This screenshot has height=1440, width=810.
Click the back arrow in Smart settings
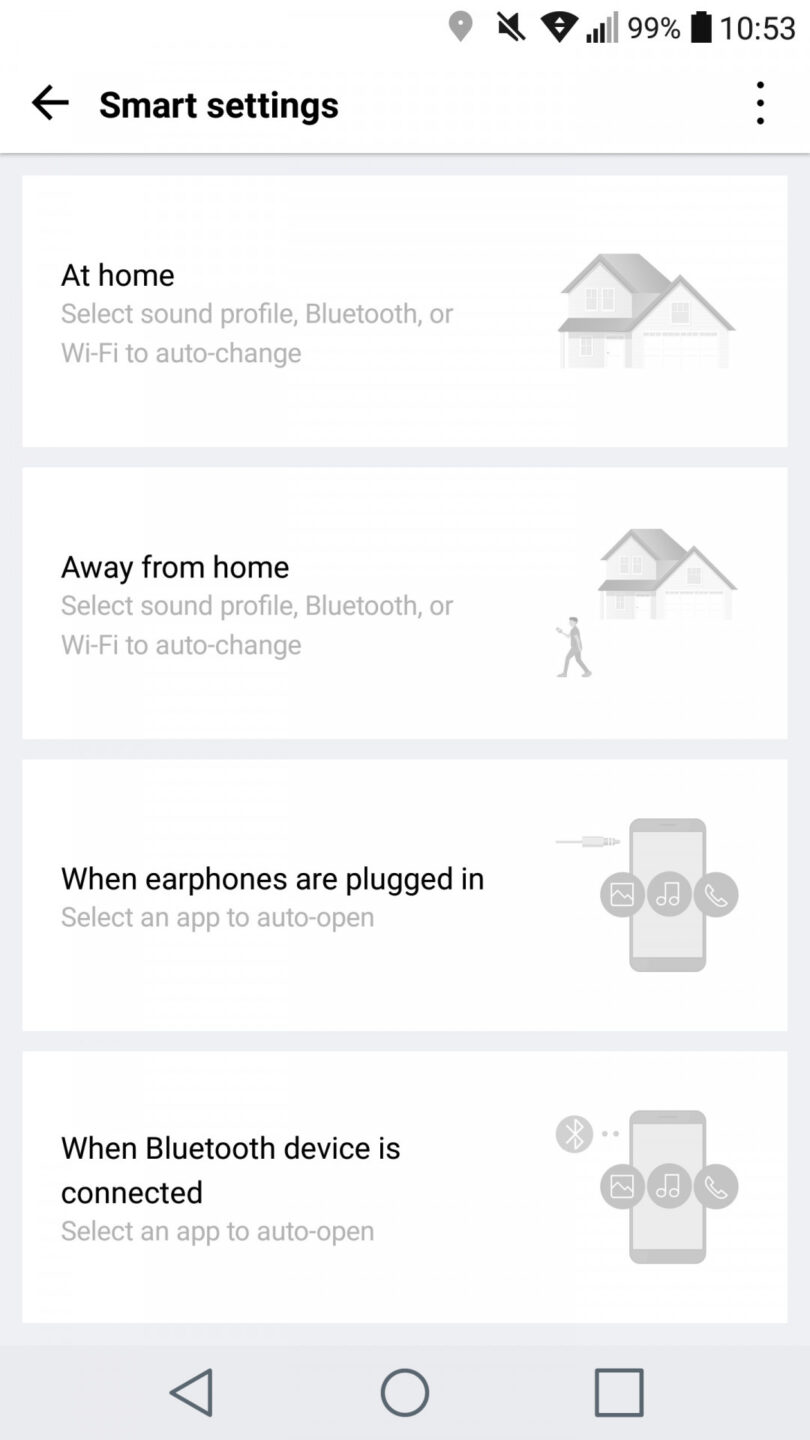click(x=49, y=103)
